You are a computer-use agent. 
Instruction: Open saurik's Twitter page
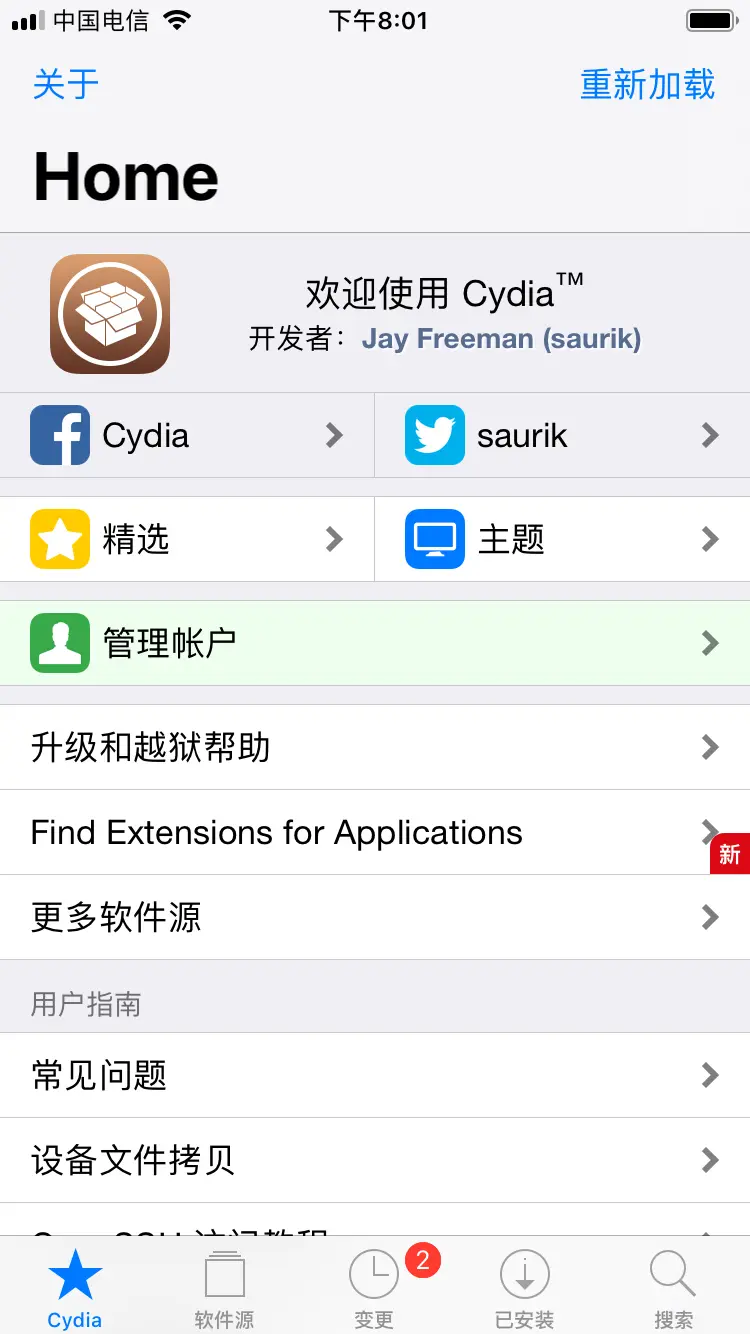point(562,435)
